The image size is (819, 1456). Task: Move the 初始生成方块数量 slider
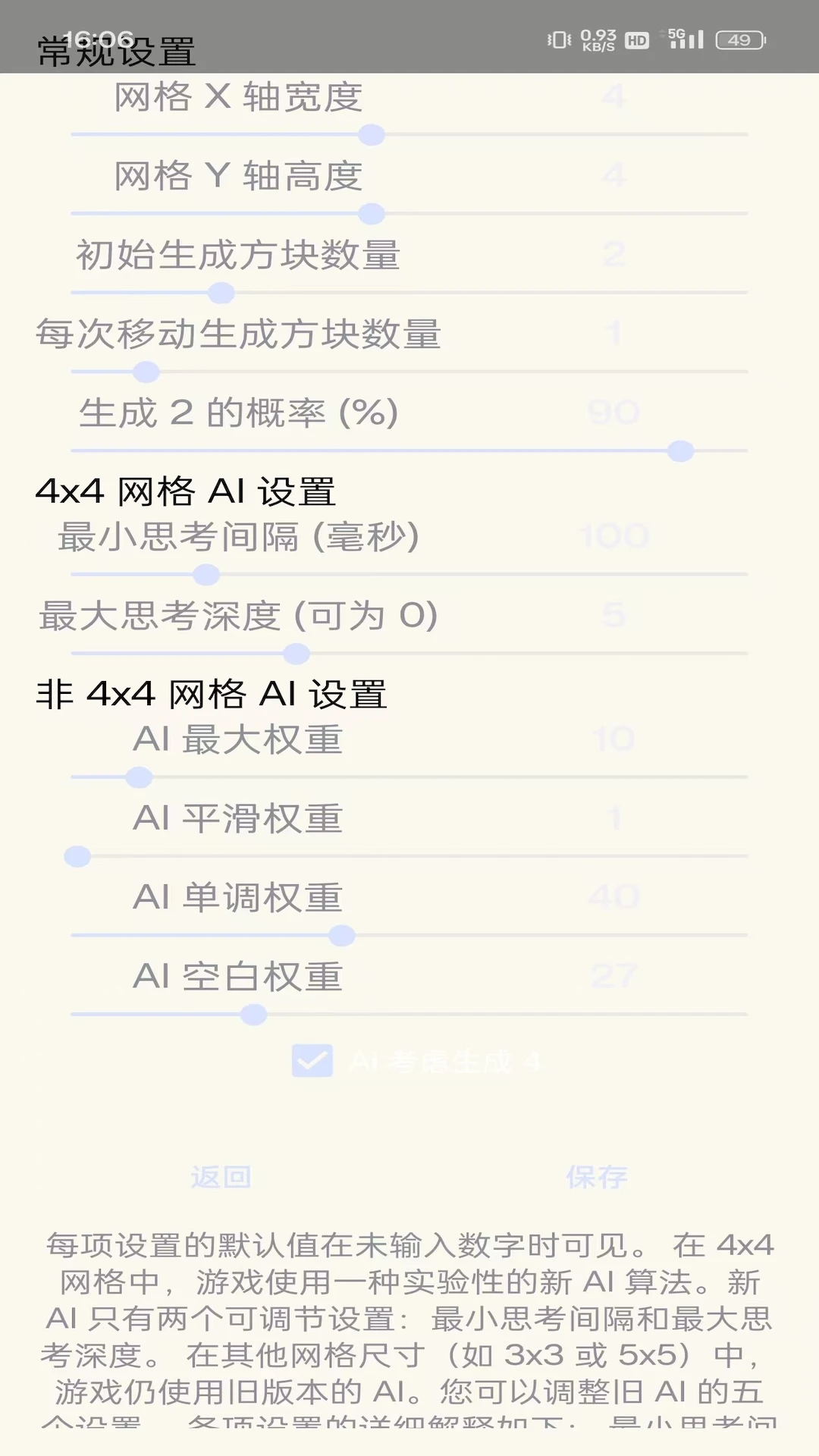coord(221,291)
